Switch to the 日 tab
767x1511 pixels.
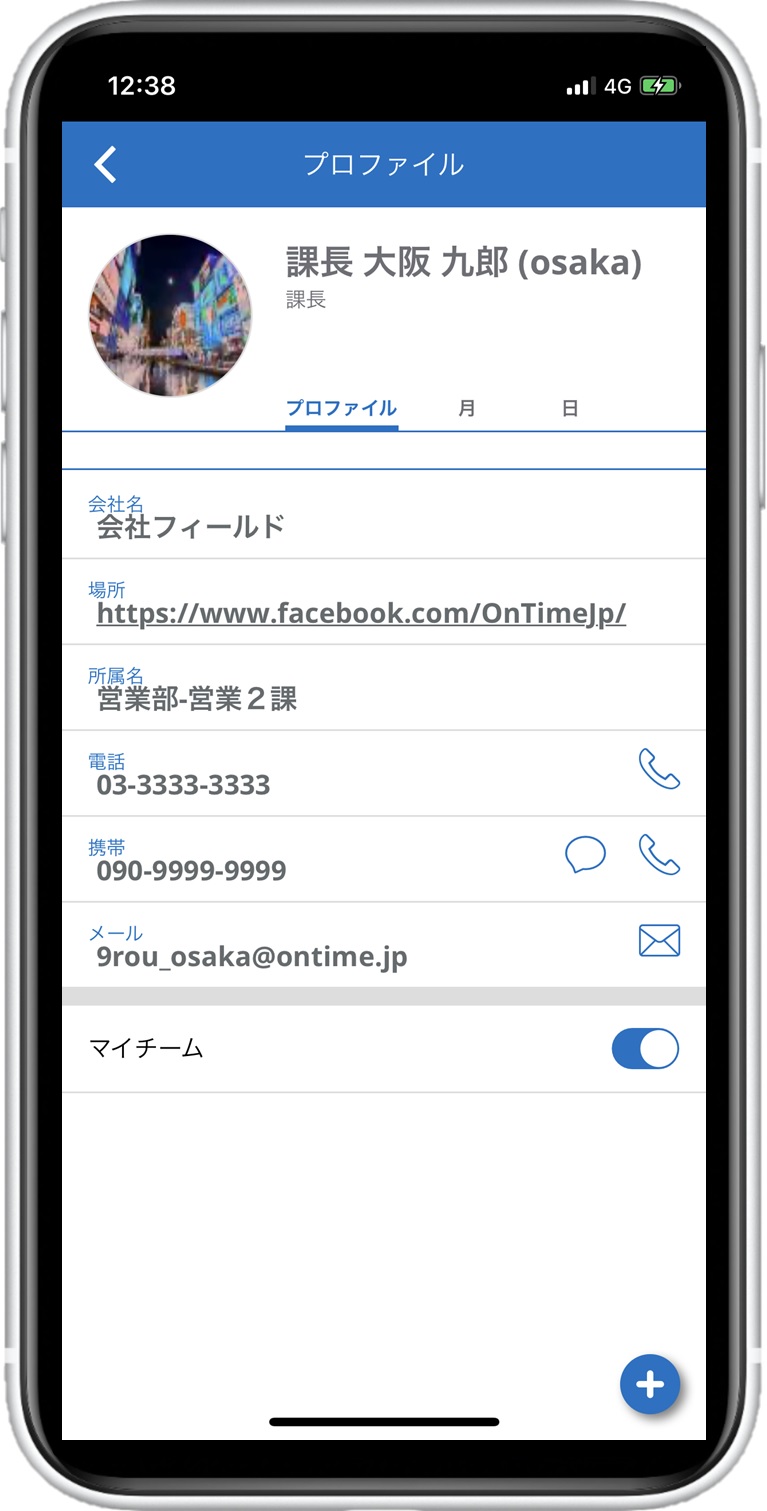click(570, 409)
